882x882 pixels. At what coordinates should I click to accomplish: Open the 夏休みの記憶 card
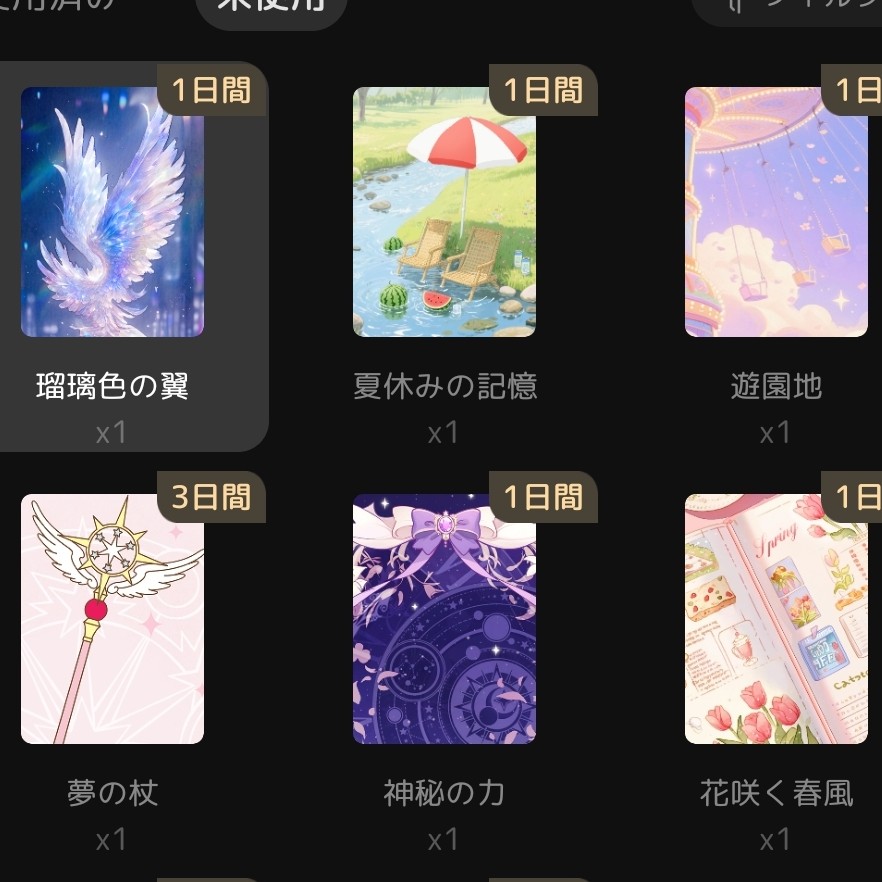[x=444, y=212]
